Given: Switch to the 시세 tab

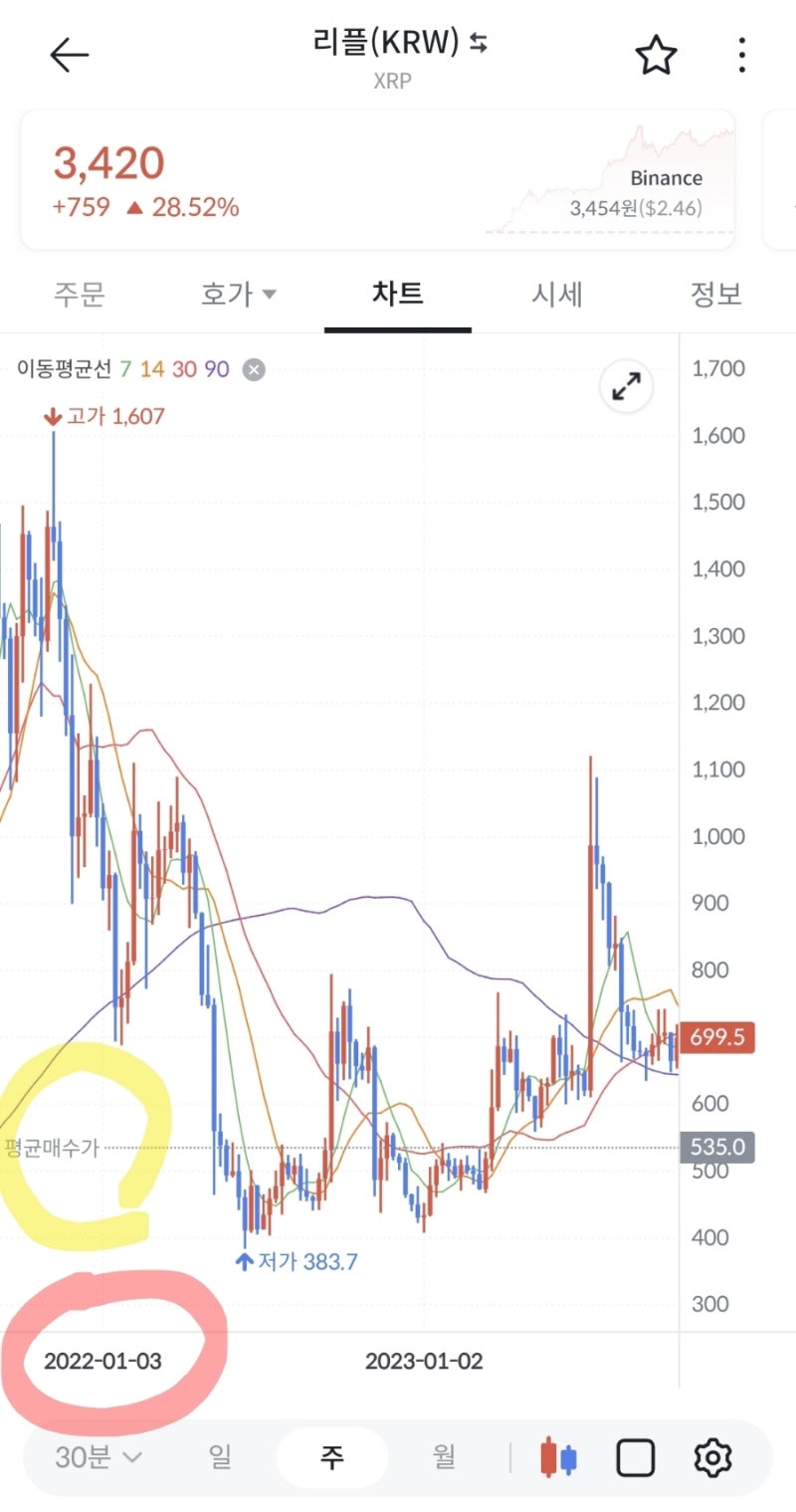Looking at the screenshot, I should pos(555,294).
